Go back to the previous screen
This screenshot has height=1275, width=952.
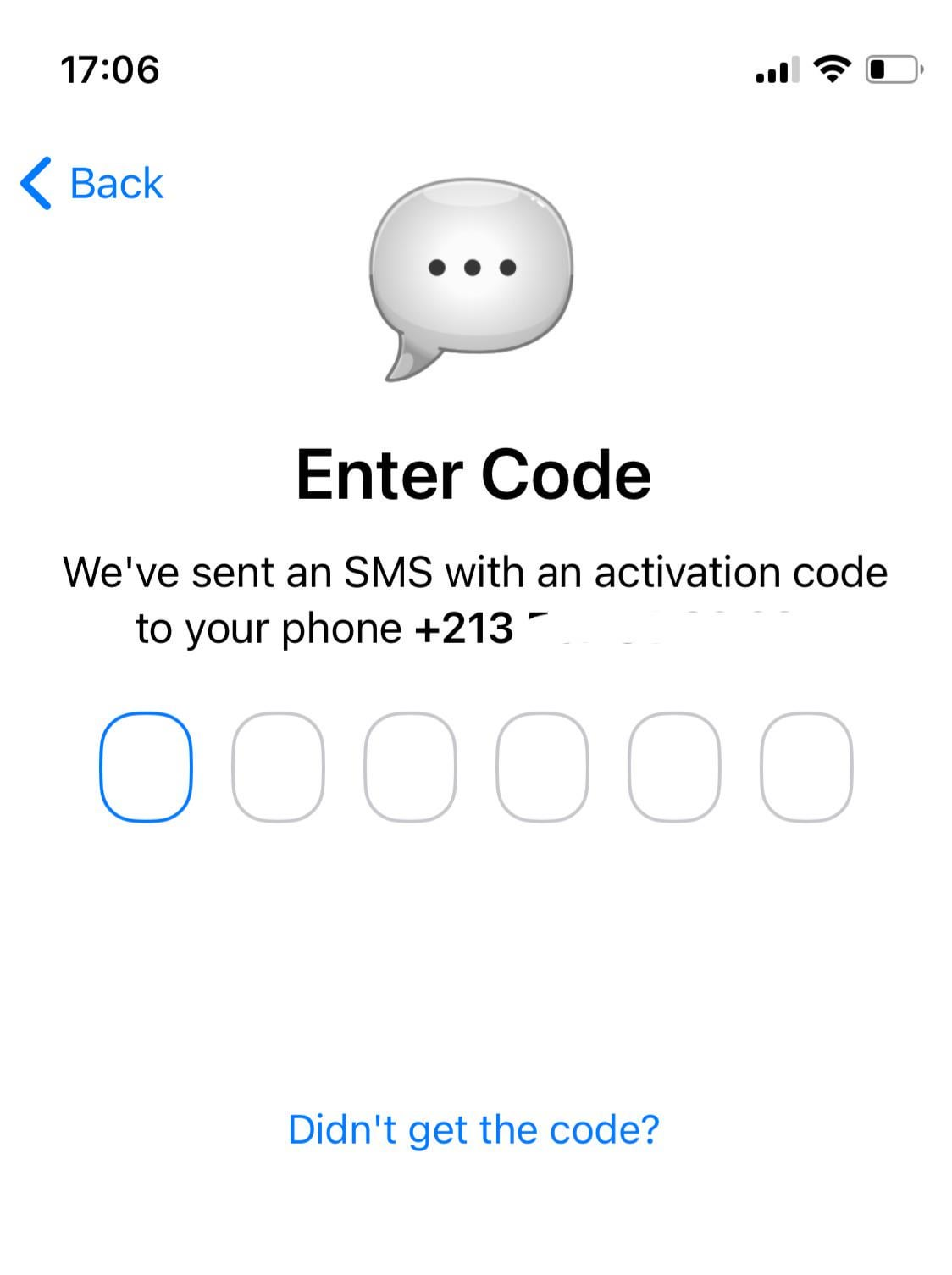(91, 183)
